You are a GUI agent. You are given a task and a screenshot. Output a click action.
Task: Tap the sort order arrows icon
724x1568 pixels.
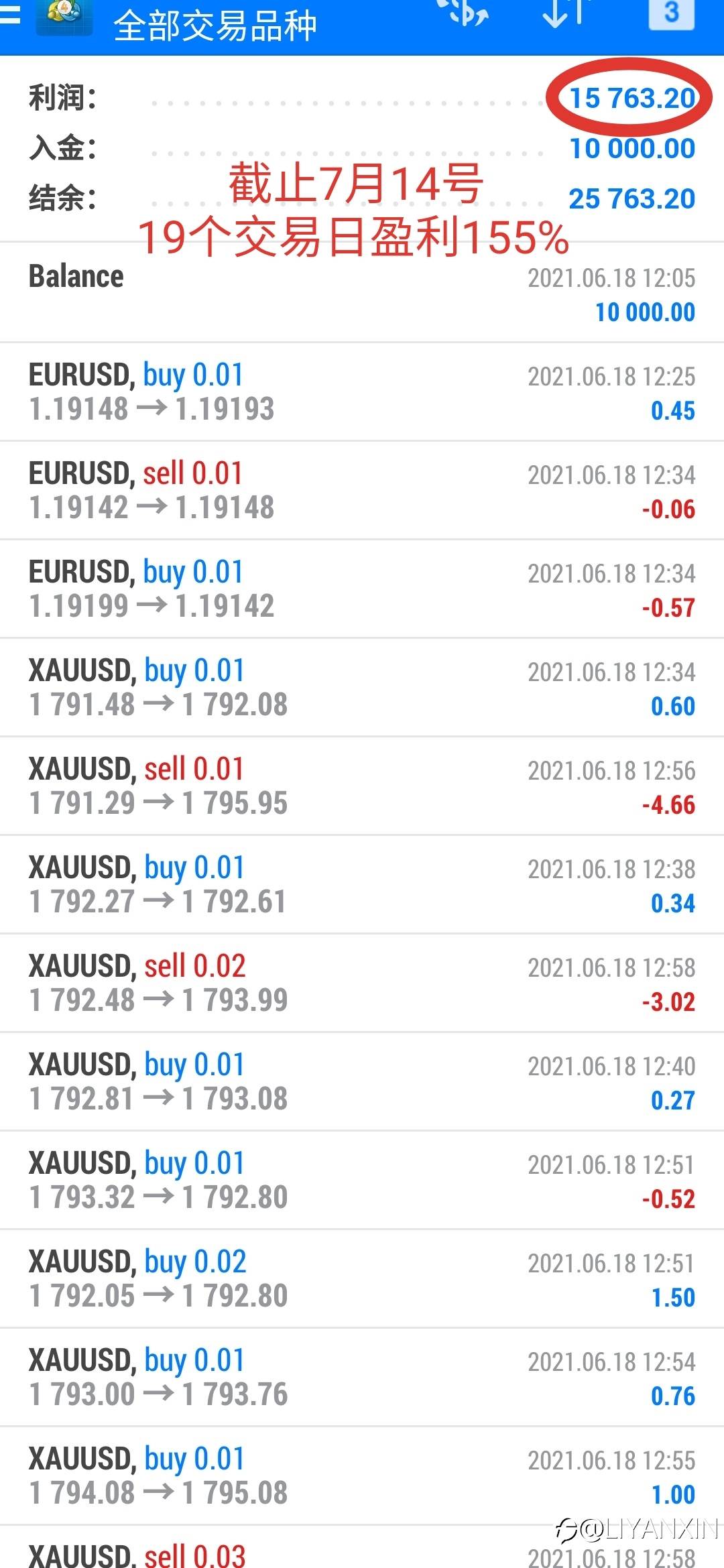click(x=565, y=13)
